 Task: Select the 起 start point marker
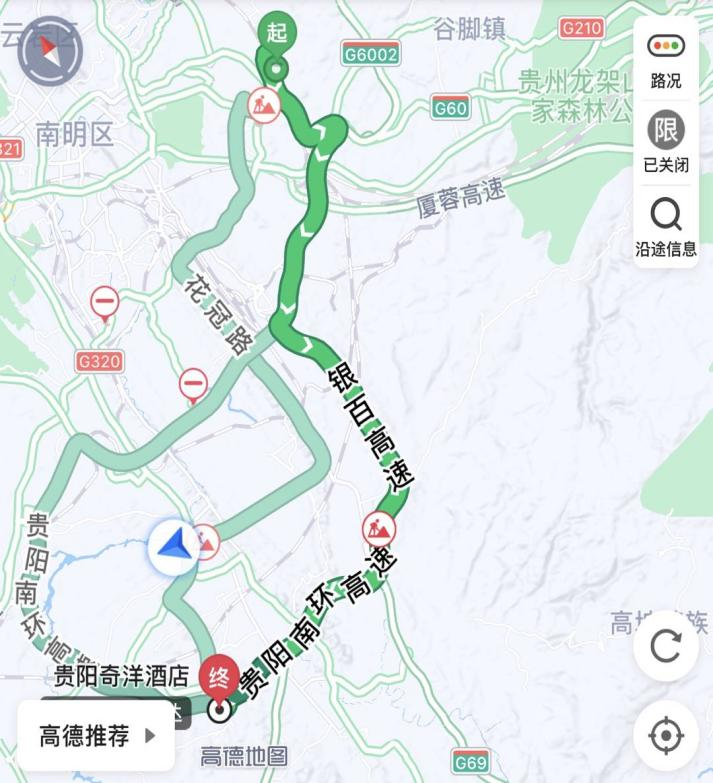click(277, 32)
